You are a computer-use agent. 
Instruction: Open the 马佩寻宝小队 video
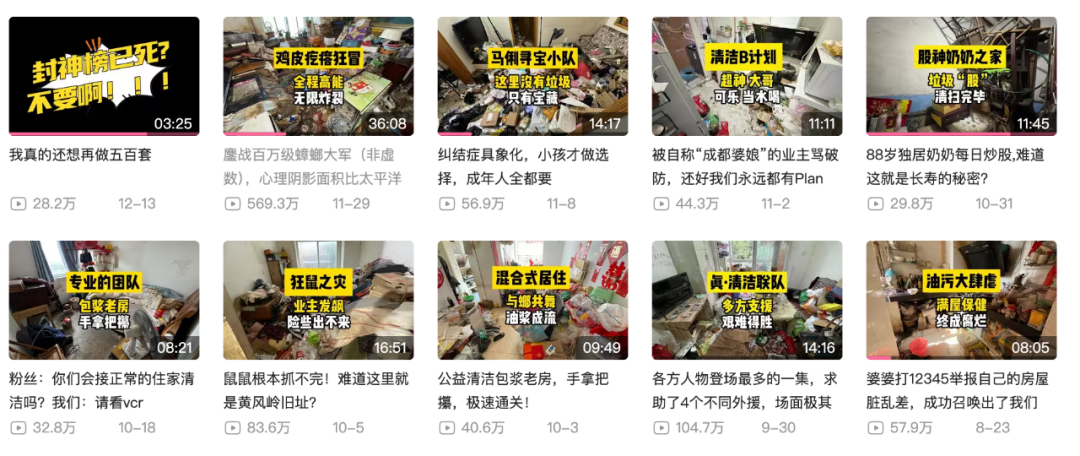(x=533, y=76)
